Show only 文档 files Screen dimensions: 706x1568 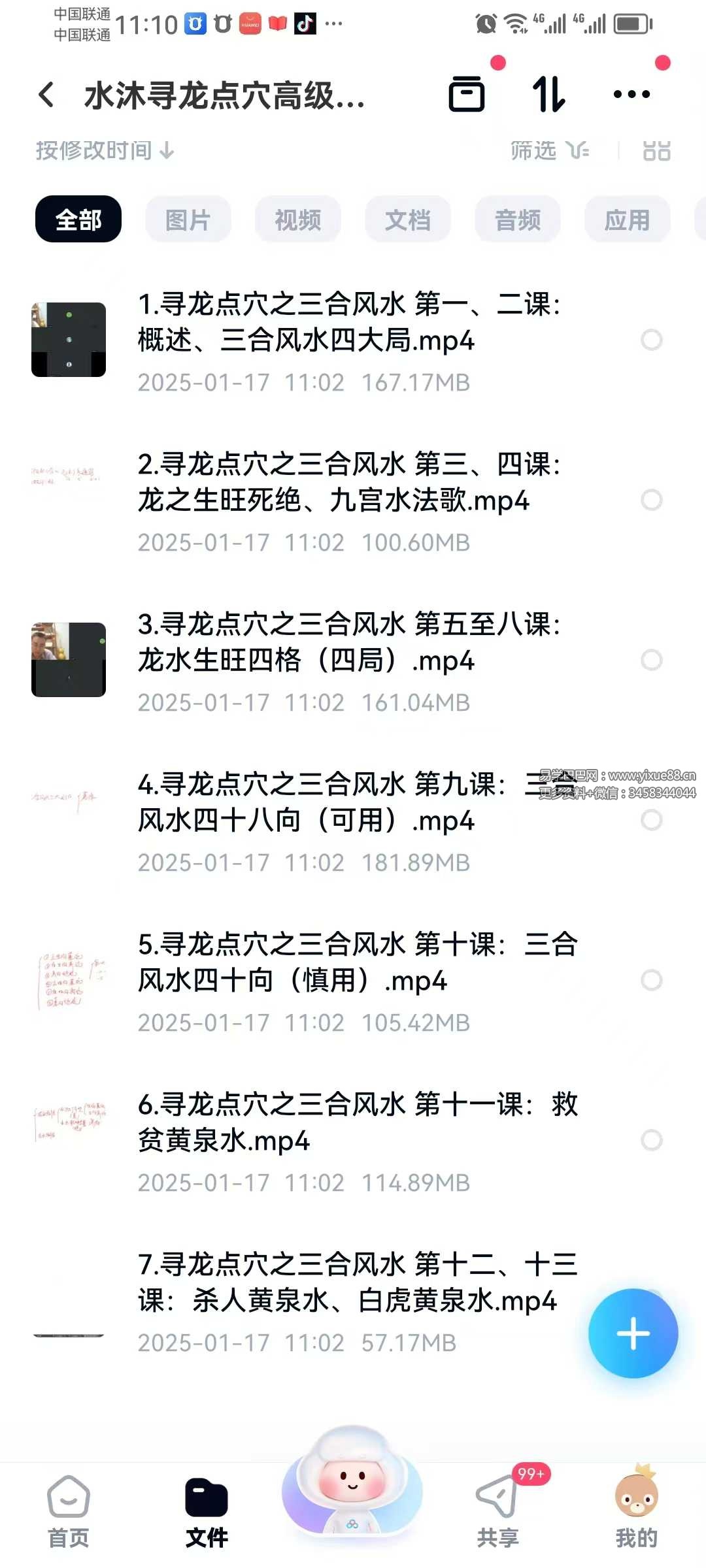click(408, 220)
